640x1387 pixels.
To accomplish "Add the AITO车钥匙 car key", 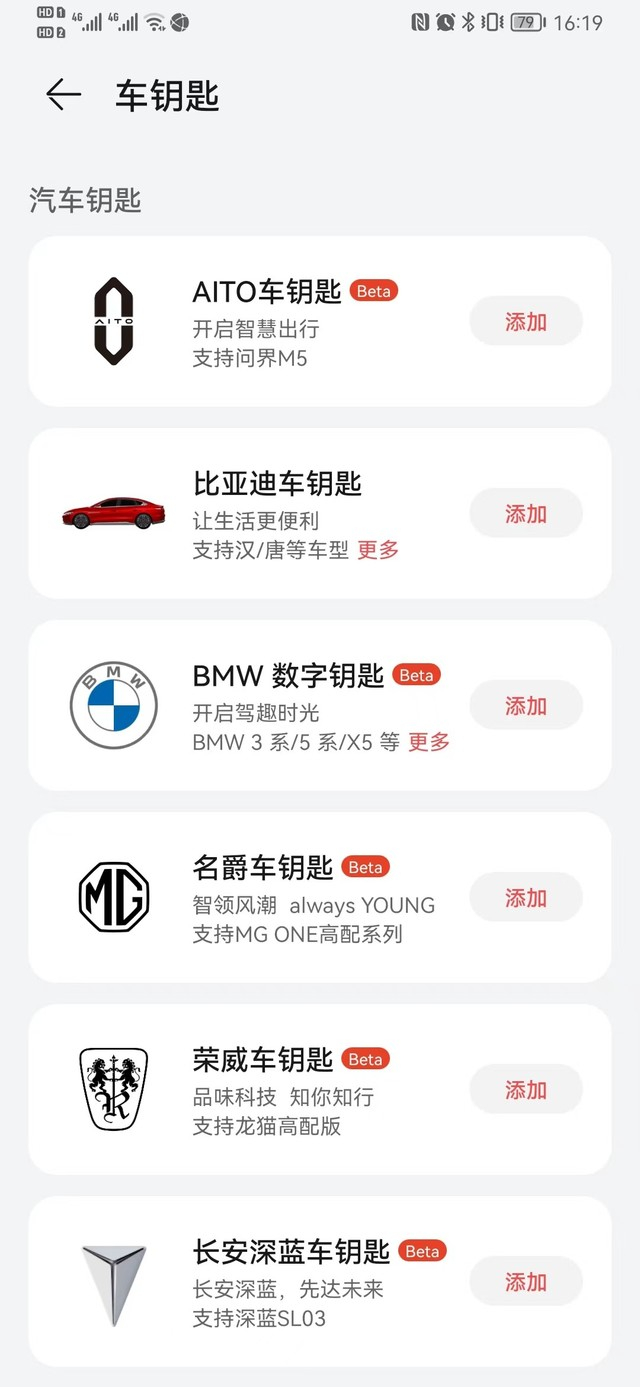I will tap(526, 322).
